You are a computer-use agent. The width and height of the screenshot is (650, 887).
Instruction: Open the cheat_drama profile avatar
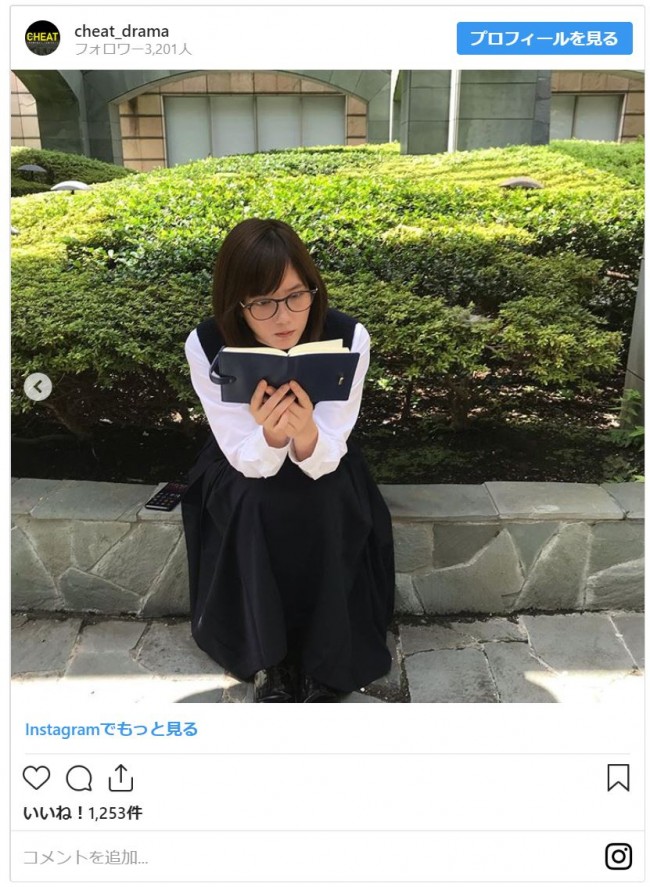click(42, 38)
